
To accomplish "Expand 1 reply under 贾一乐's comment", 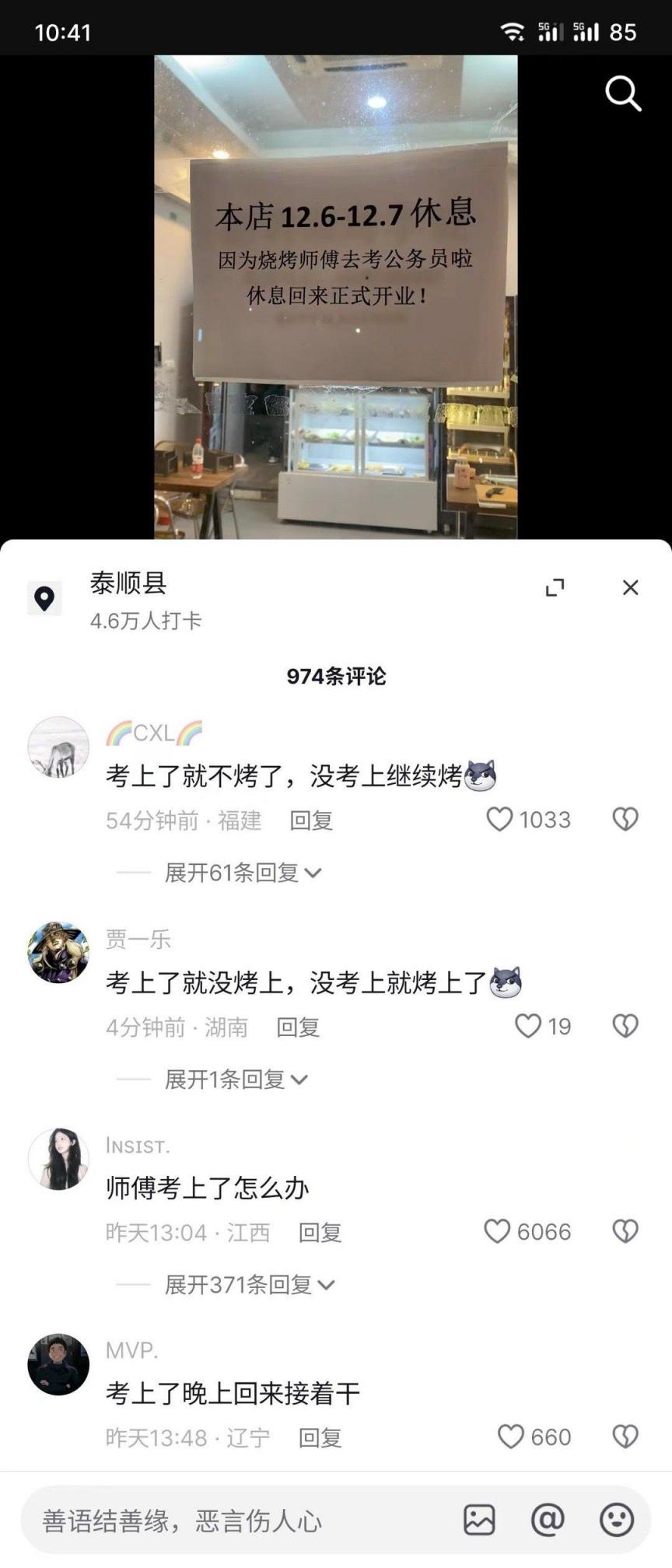I will coord(236,1079).
